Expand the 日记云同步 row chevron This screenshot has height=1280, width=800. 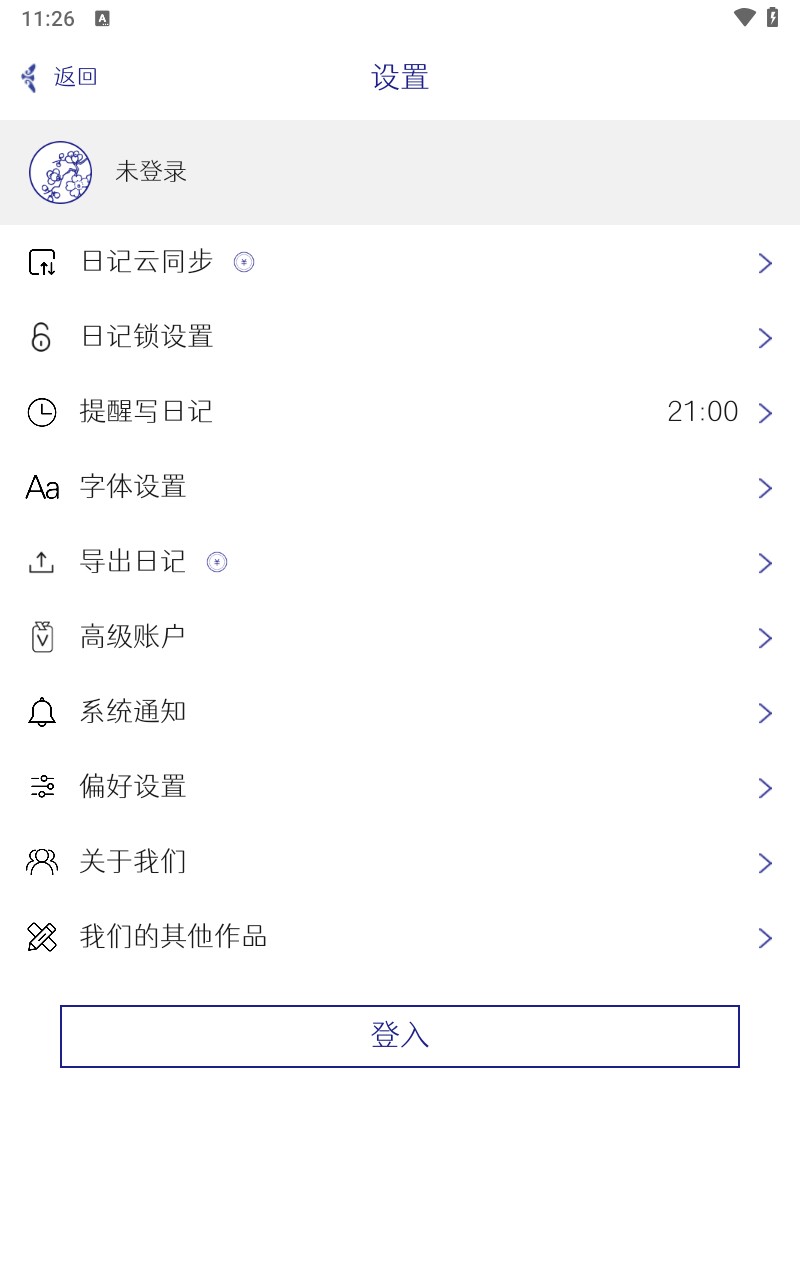(765, 263)
